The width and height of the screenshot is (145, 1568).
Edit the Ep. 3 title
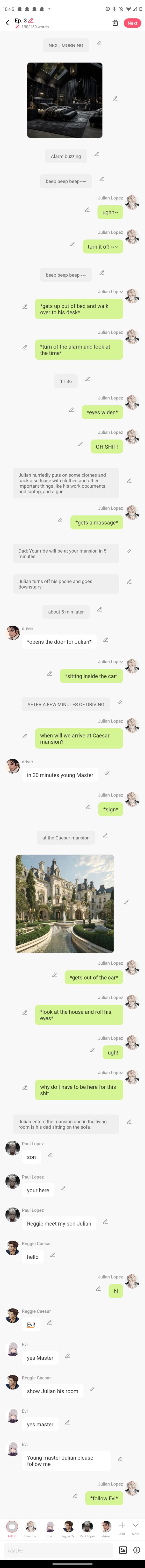point(31,20)
